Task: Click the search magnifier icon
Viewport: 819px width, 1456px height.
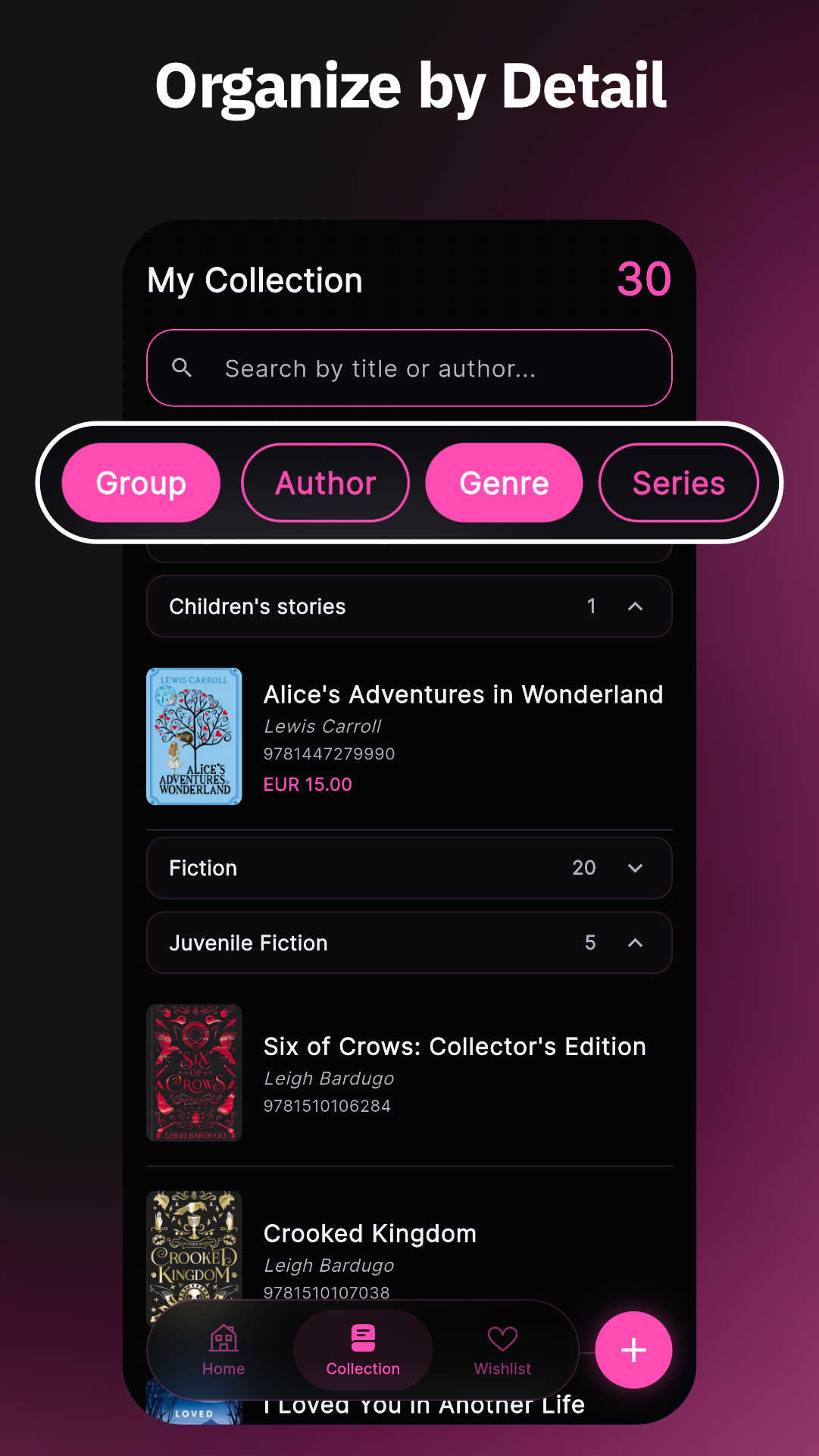Action: point(182,368)
